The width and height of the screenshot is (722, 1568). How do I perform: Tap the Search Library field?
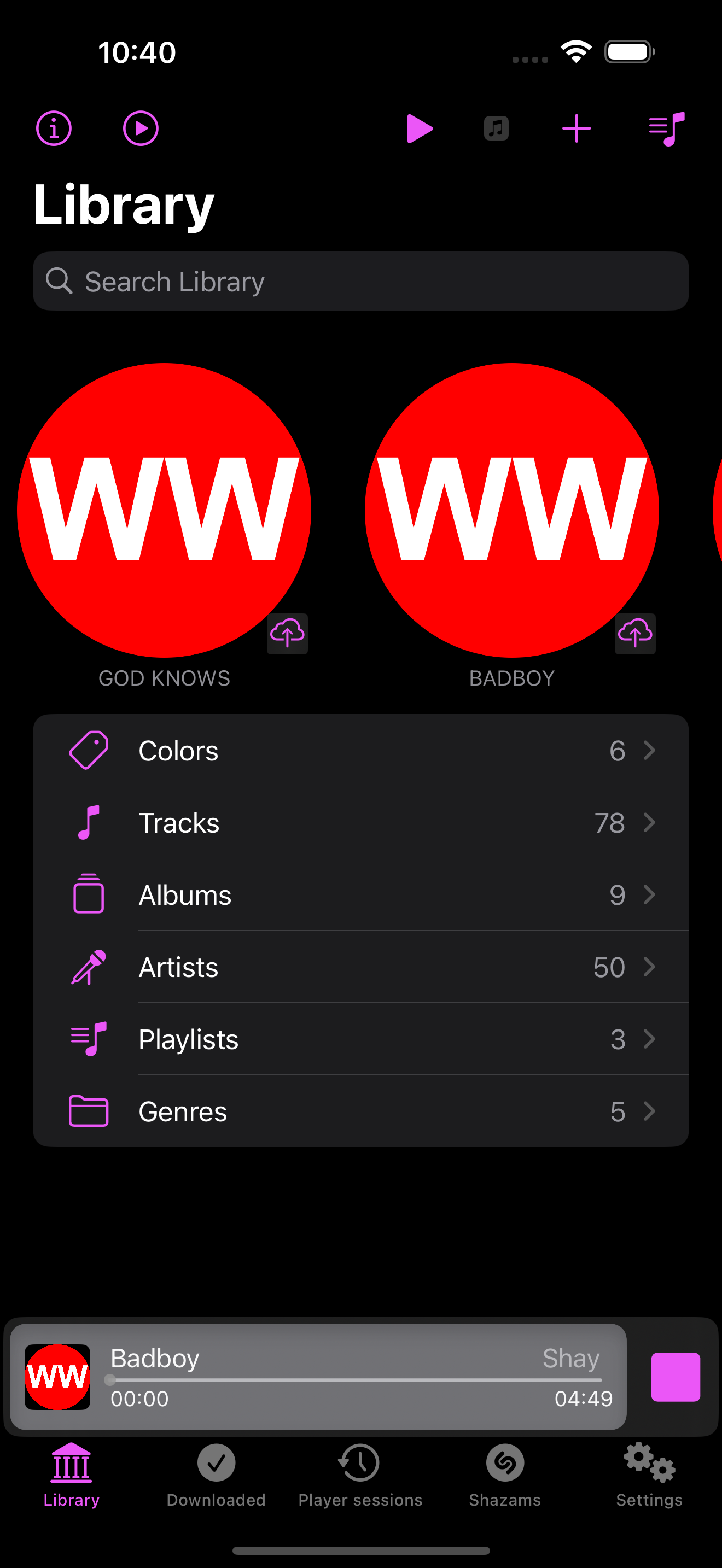point(361,280)
